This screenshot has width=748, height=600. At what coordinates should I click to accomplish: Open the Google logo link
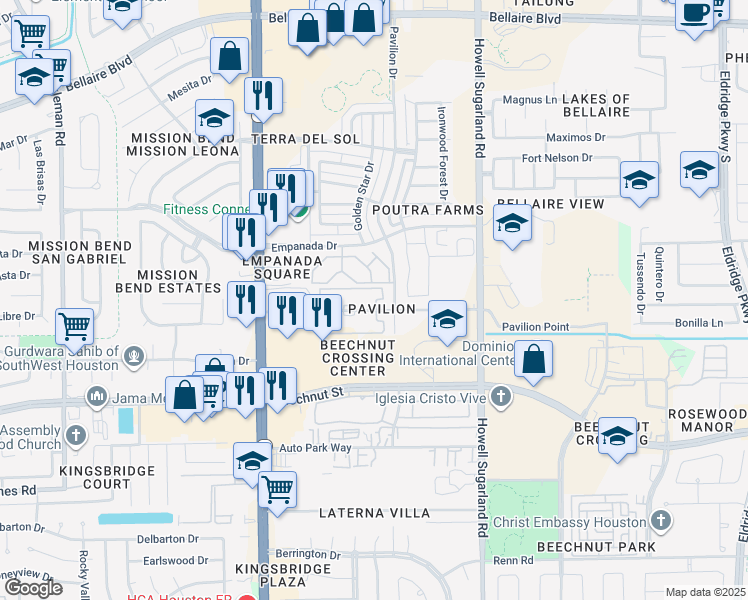pyautogui.click(x=33, y=588)
